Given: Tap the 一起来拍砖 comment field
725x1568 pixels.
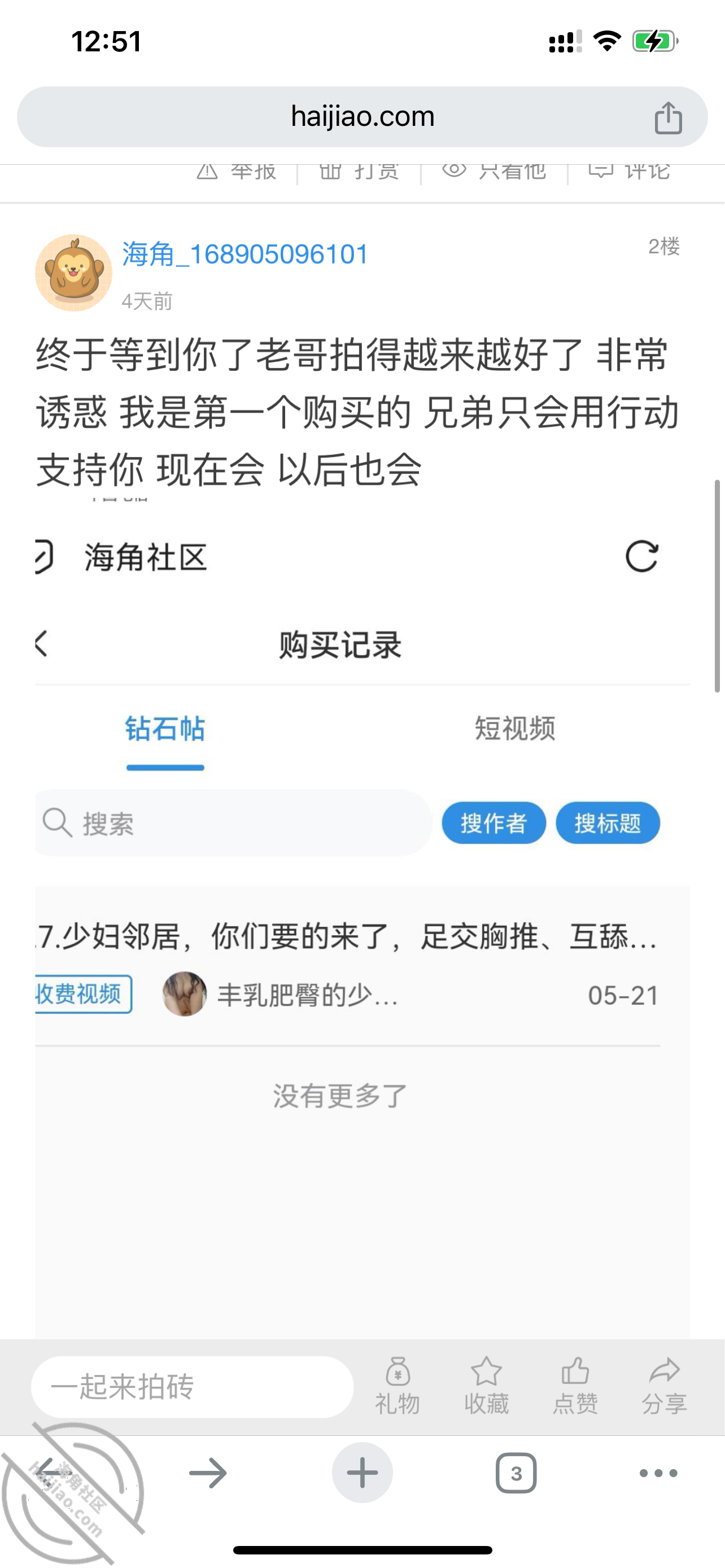Looking at the screenshot, I should pos(193,1387).
